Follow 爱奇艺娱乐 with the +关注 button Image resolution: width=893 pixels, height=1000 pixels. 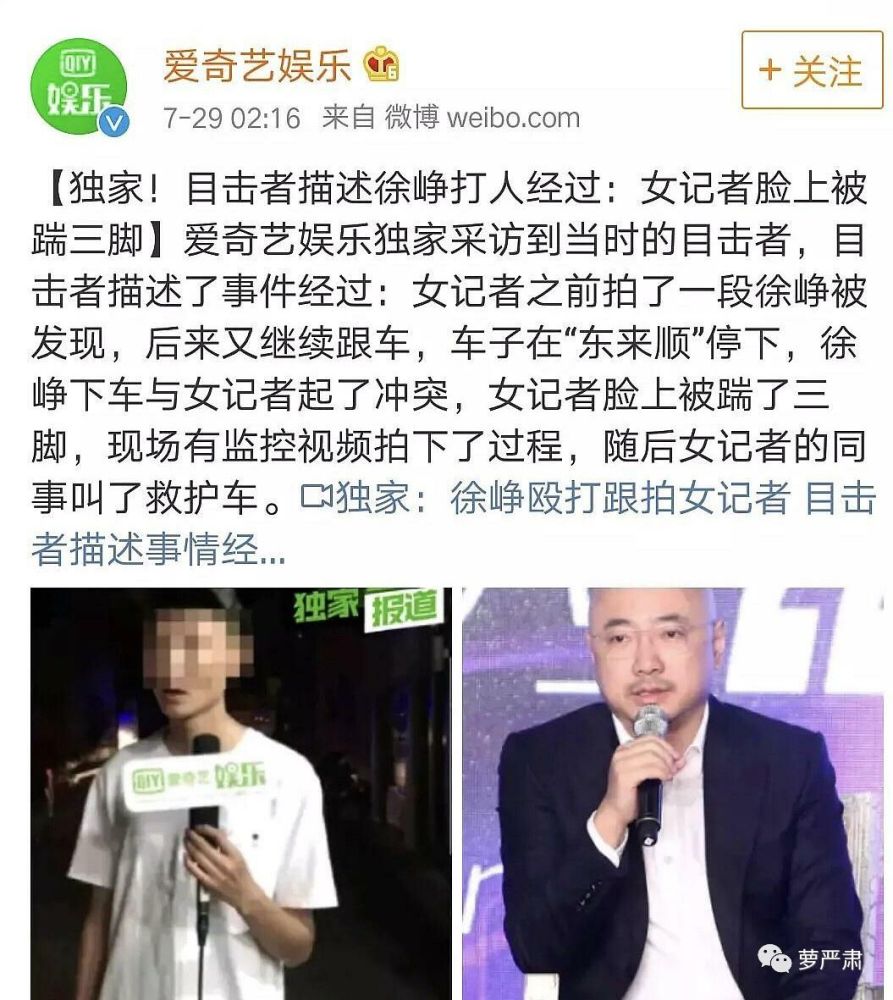(x=812, y=70)
